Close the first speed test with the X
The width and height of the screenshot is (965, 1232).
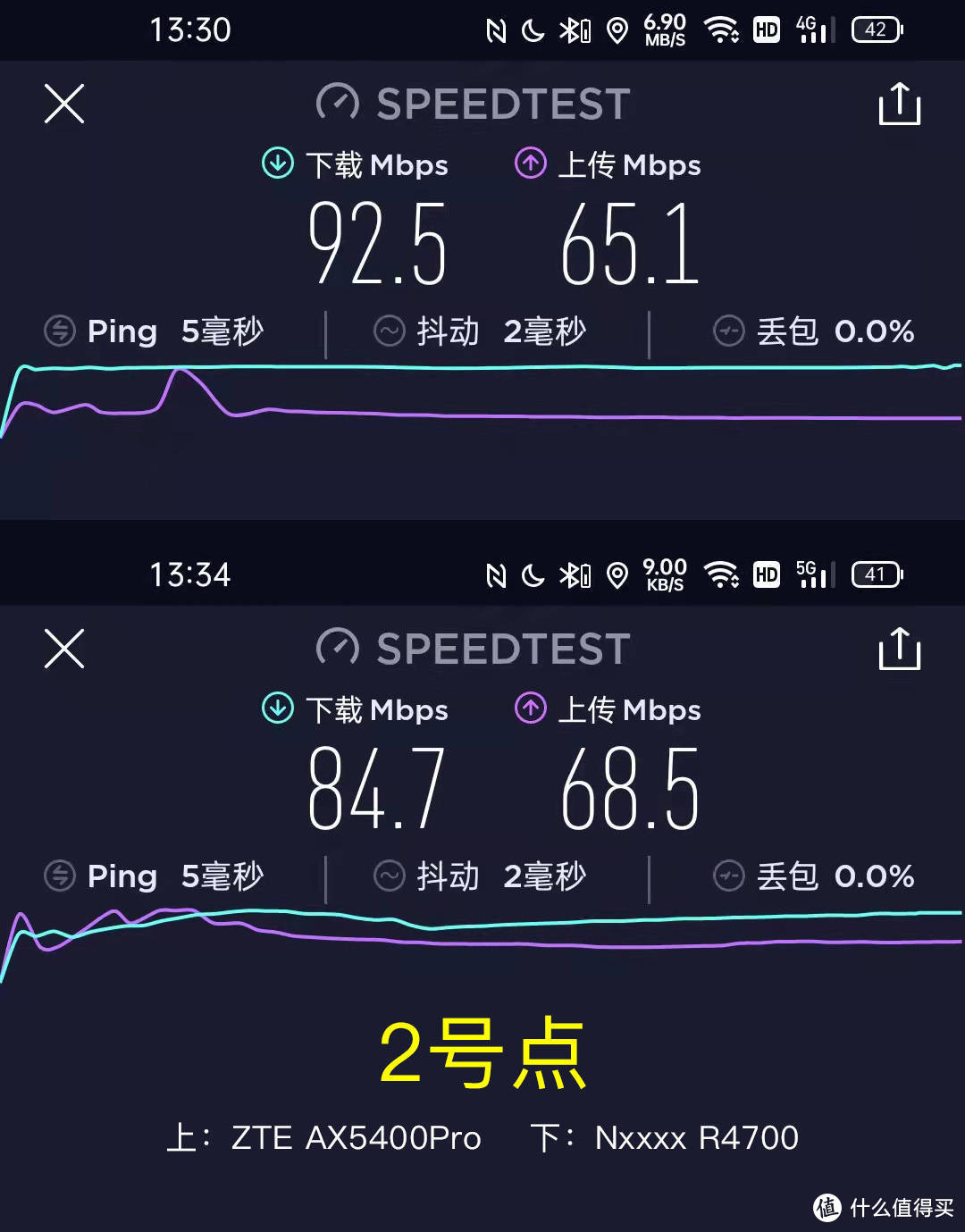pos(63,103)
